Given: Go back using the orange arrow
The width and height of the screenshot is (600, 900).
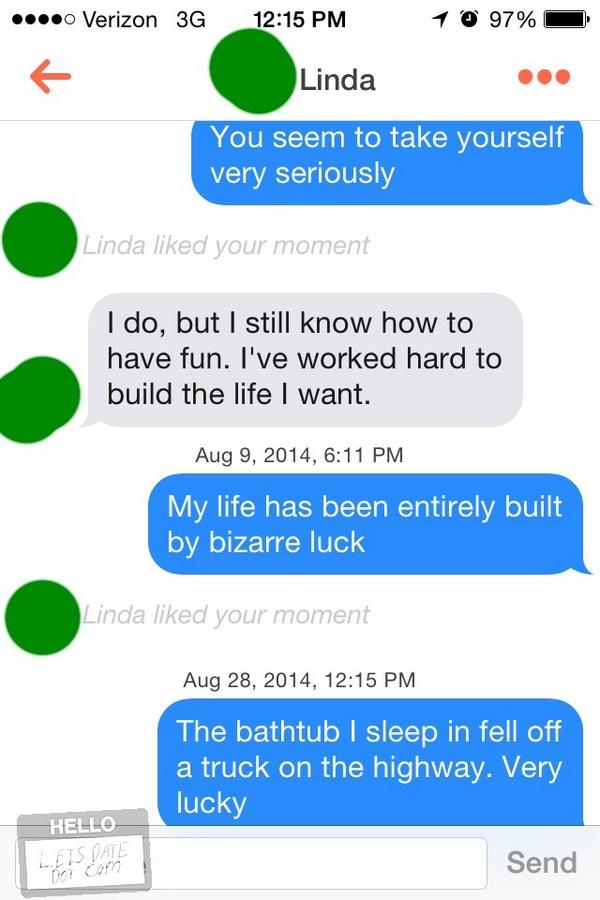Looking at the screenshot, I should coord(51,77).
